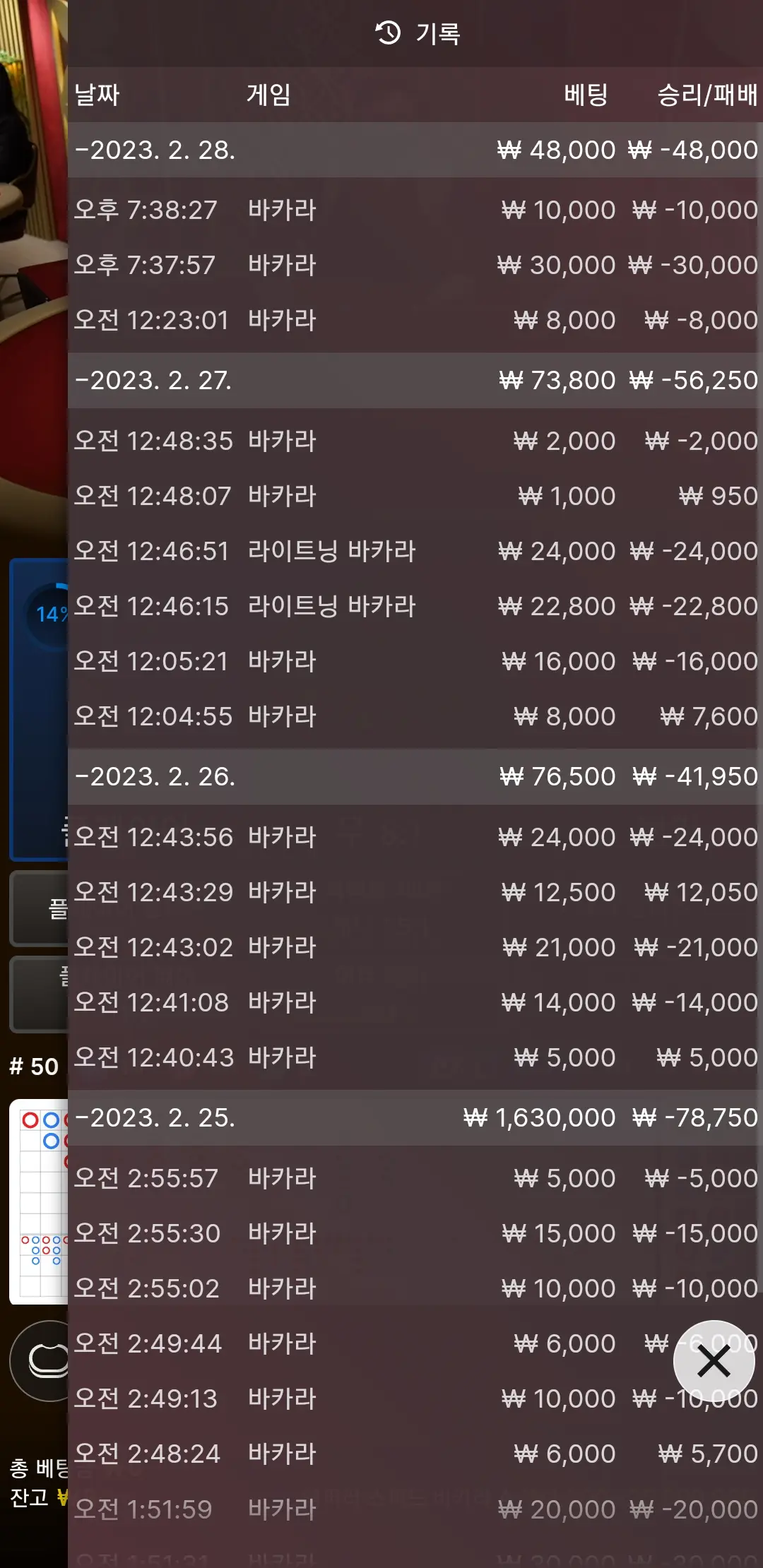This screenshot has width=763, height=1568.
Task: Close the history panel with the X button
Action: (714, 1361)
